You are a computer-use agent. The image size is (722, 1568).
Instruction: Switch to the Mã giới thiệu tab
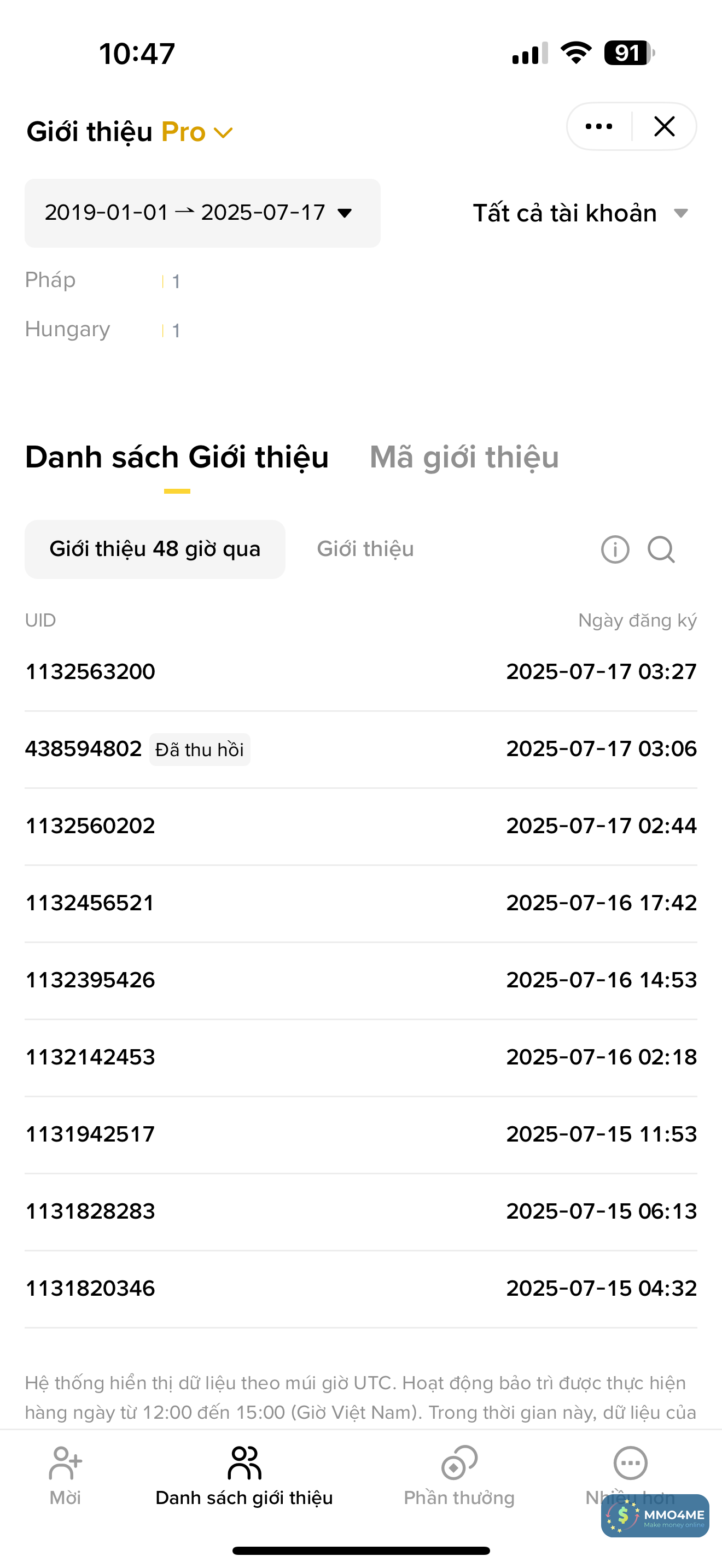coord(464,458)
